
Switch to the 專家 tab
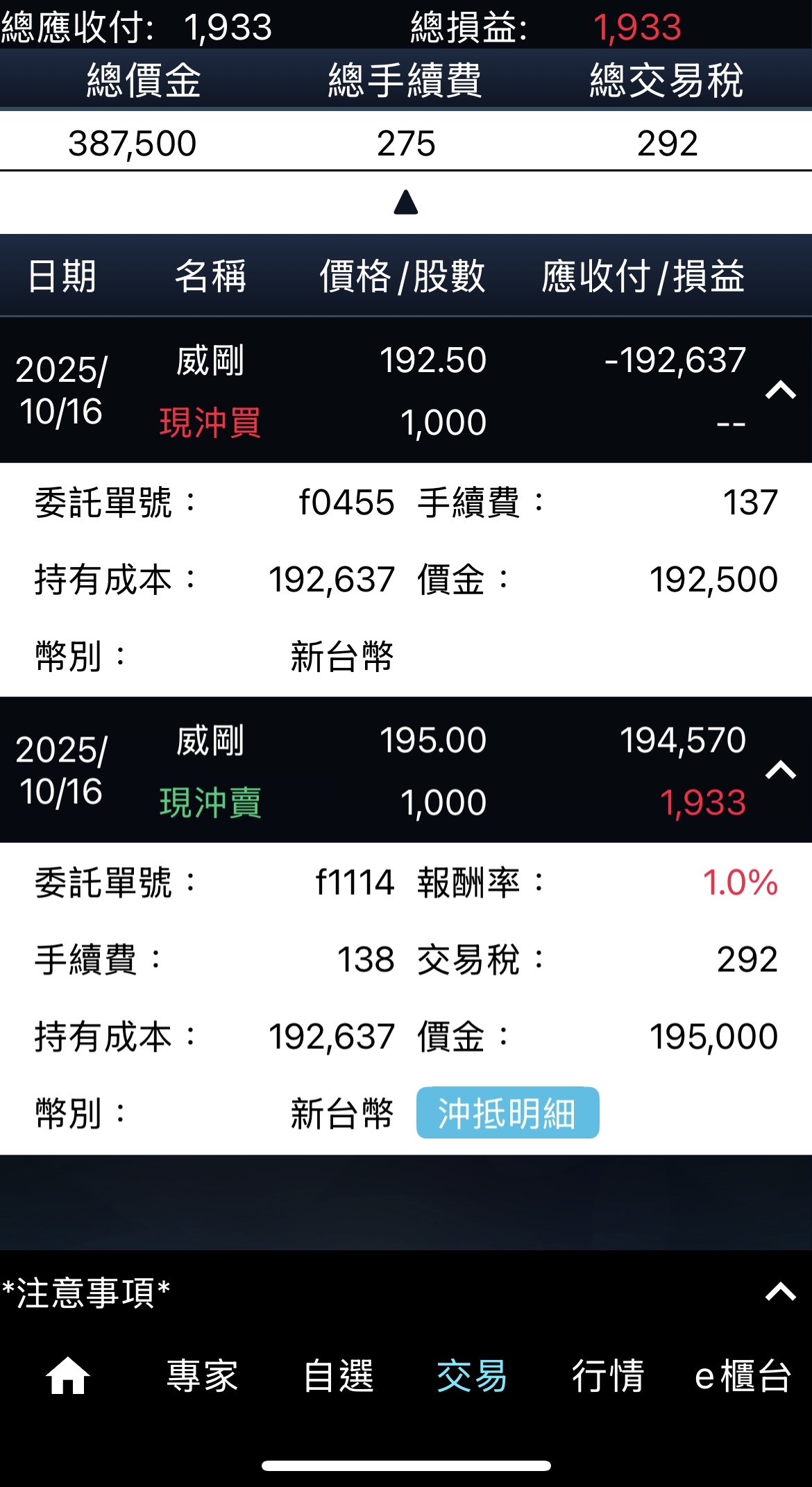click(202, 1376)
